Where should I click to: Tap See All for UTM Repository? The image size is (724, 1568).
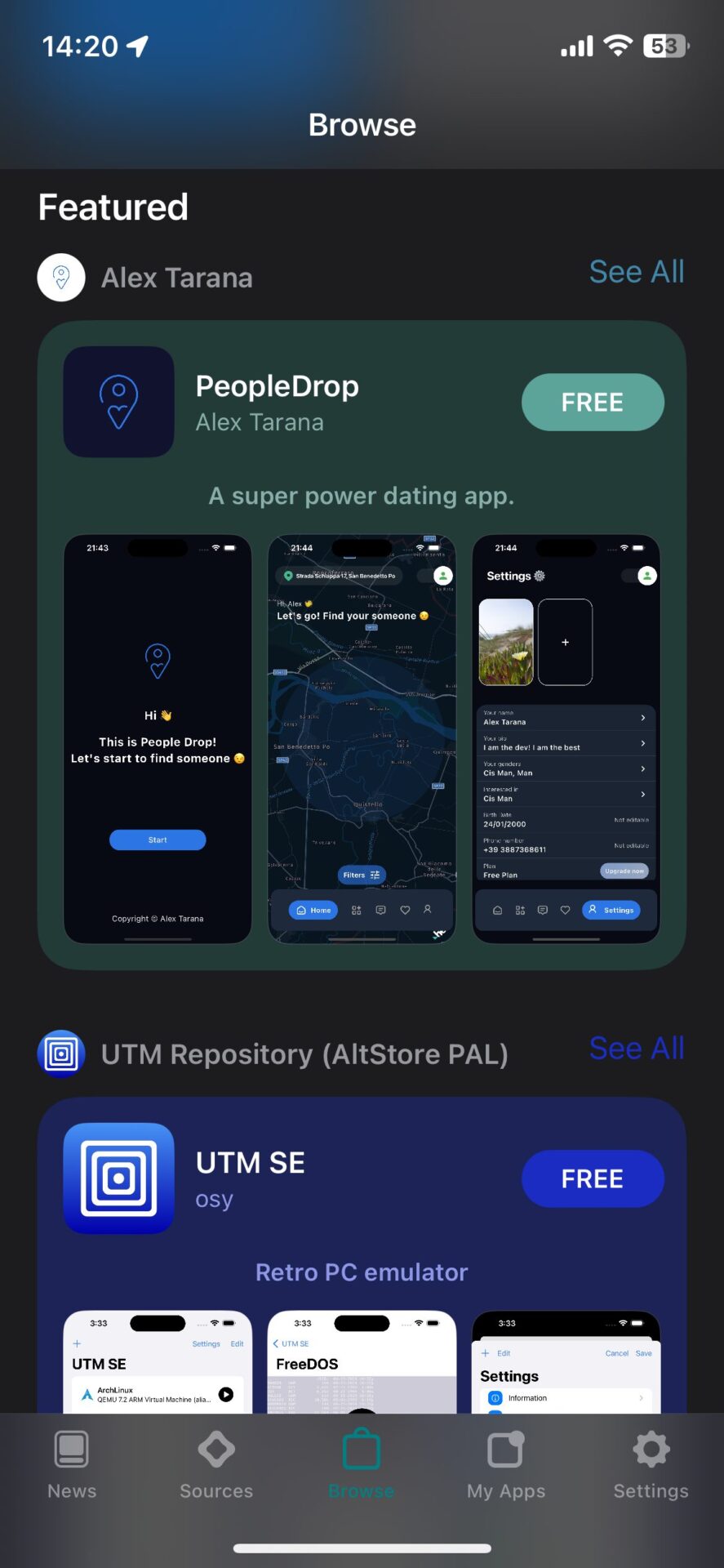637,1049
